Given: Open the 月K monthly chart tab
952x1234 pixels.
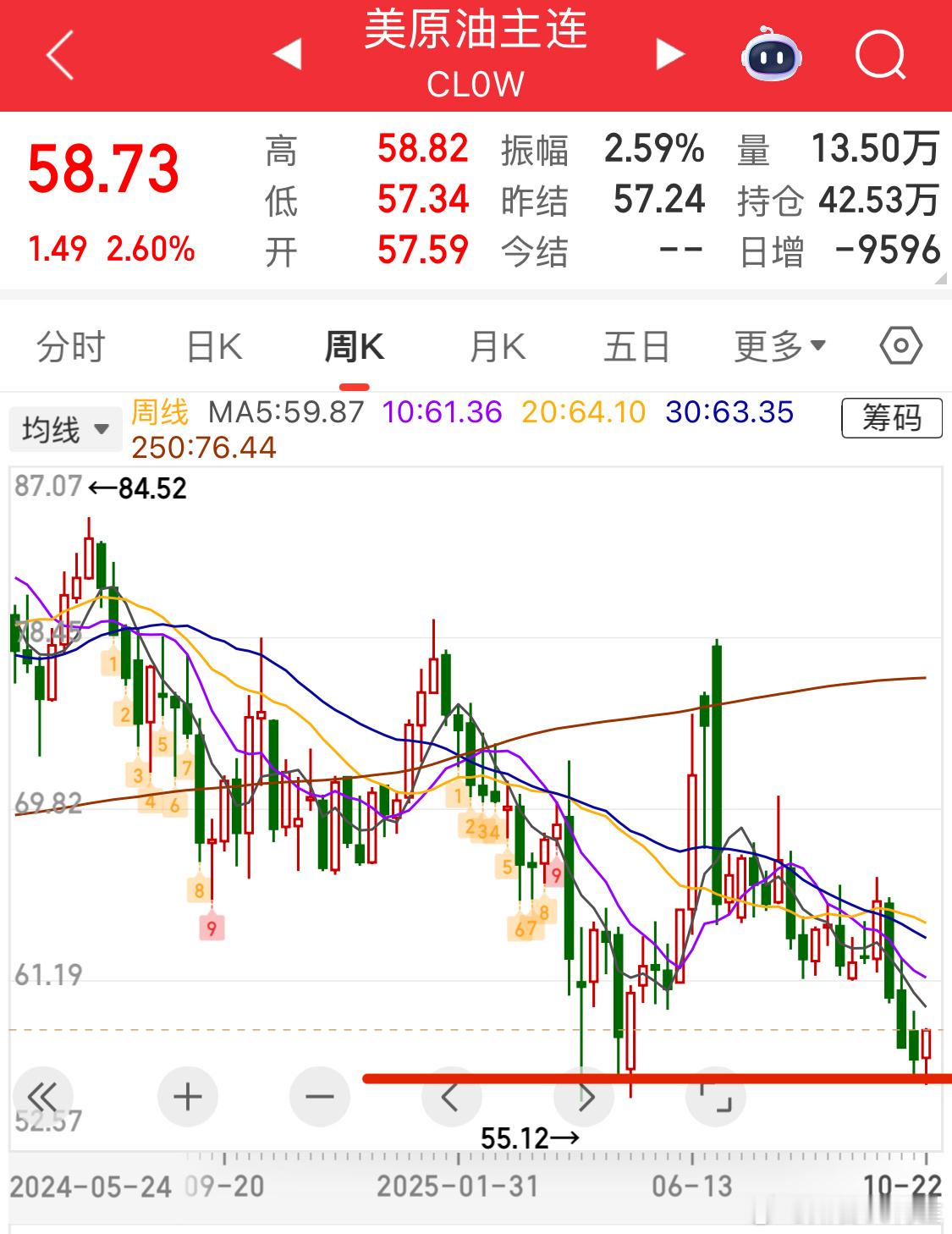Looking at the screenshot, I should [x=498, y=345].
